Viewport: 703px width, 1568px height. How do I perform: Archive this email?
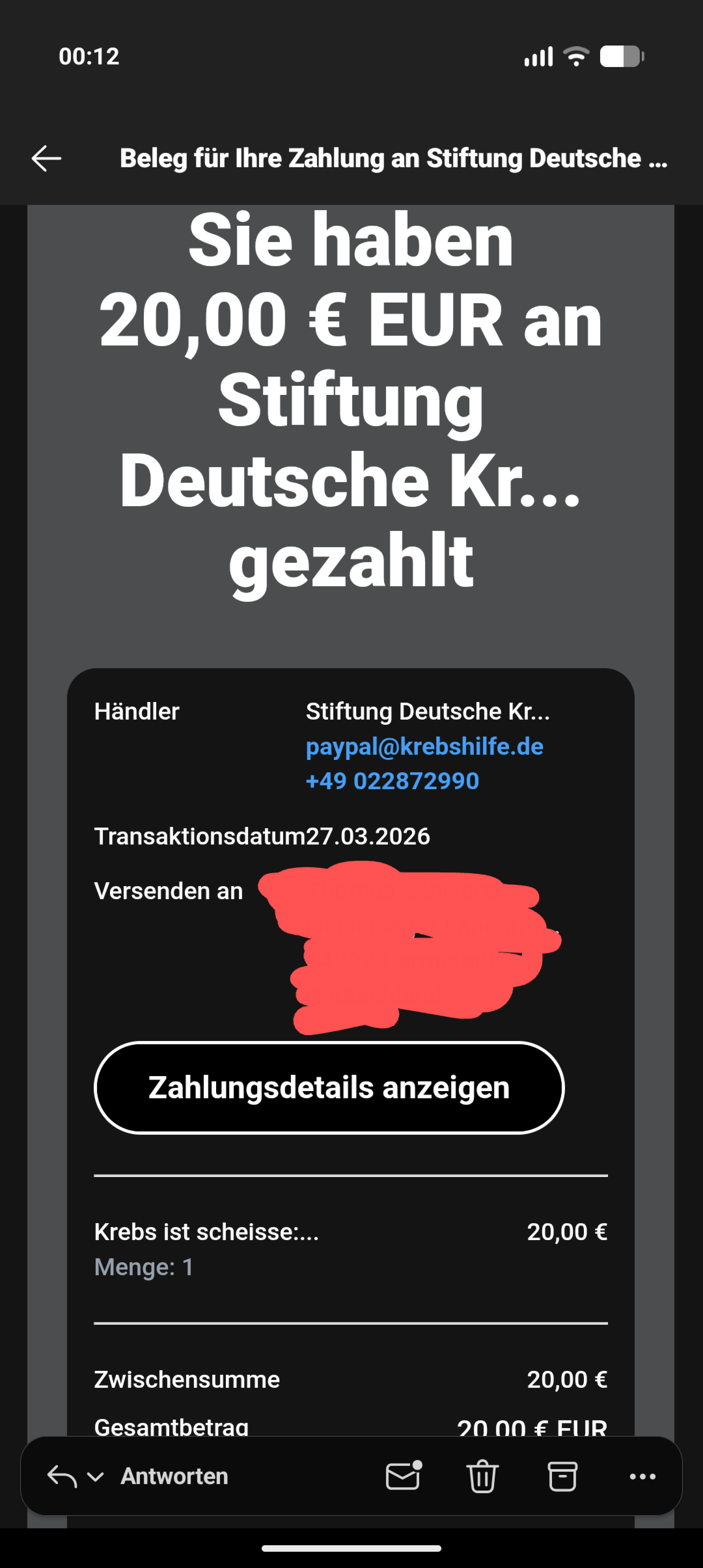coord(562,1476)
